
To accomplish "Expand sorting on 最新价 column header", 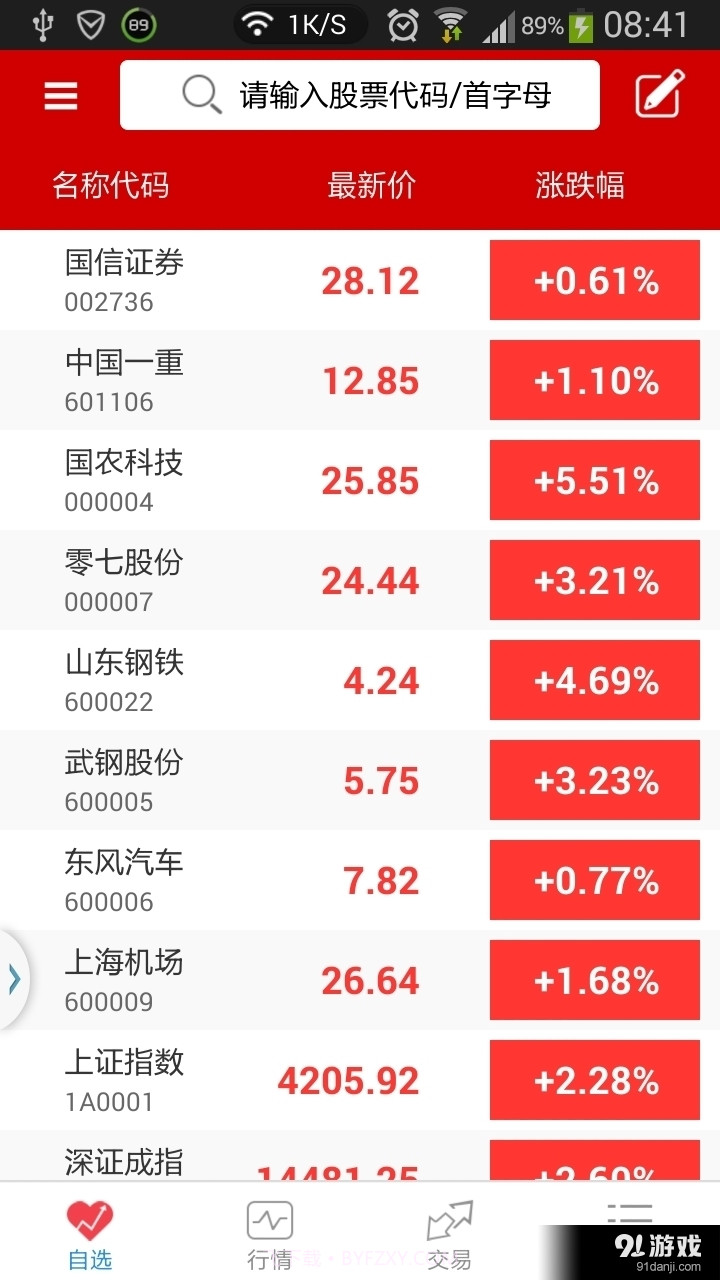I will click(x=371, y=186).
